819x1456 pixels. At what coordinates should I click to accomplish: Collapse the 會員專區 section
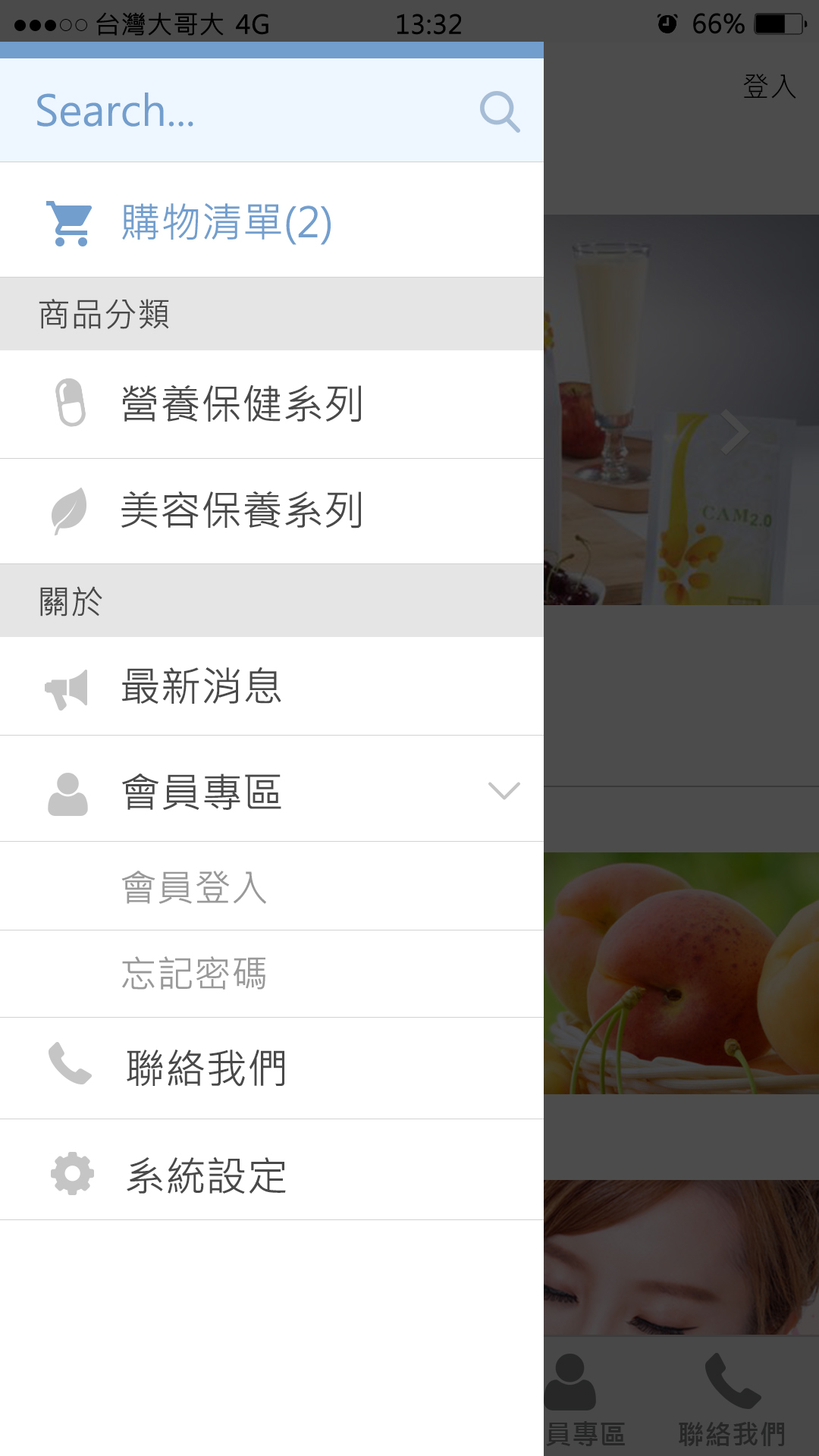pyautogui.click(x=504, y=790)
